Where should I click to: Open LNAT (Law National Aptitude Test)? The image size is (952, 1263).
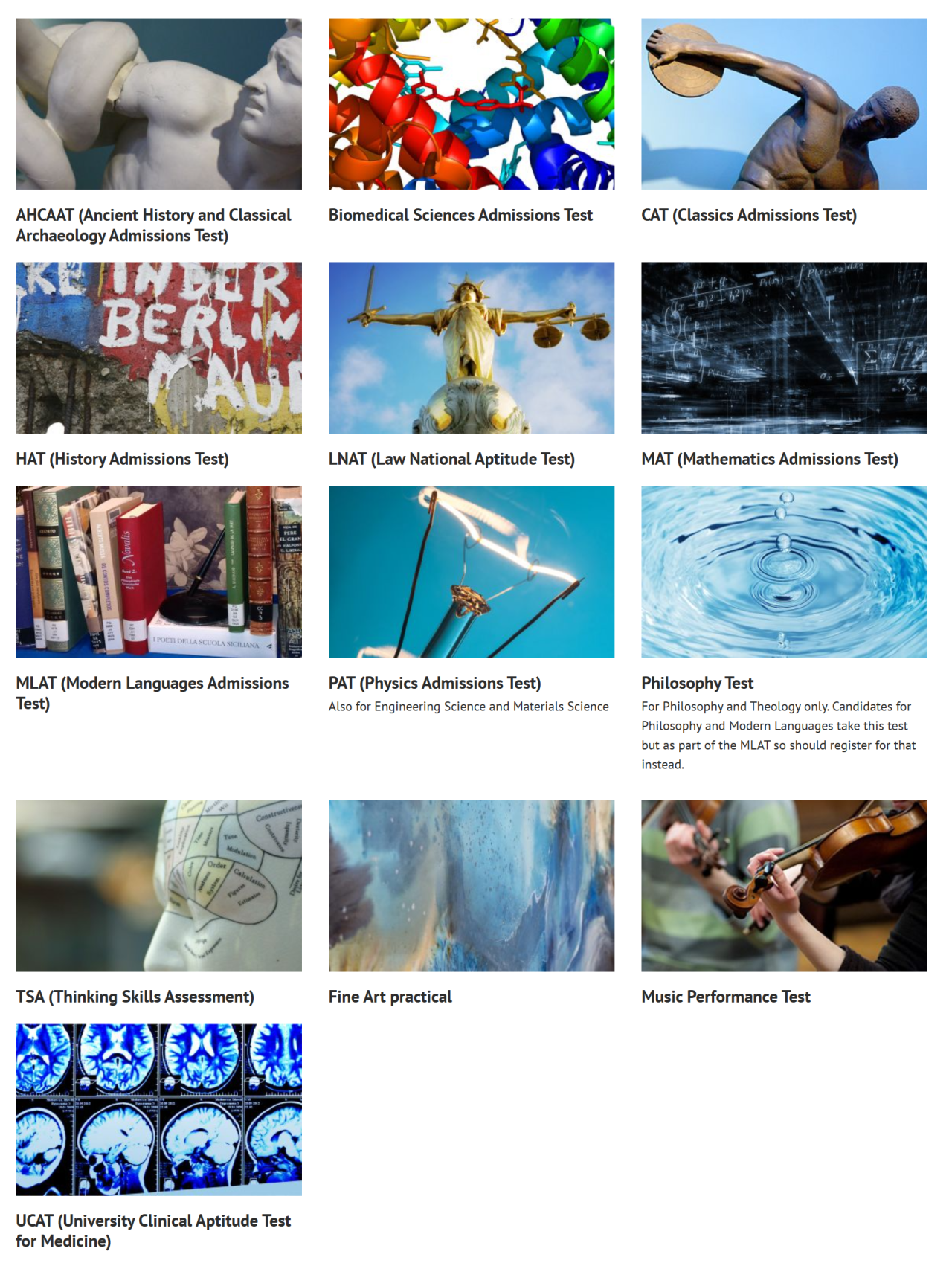(451, 459)
